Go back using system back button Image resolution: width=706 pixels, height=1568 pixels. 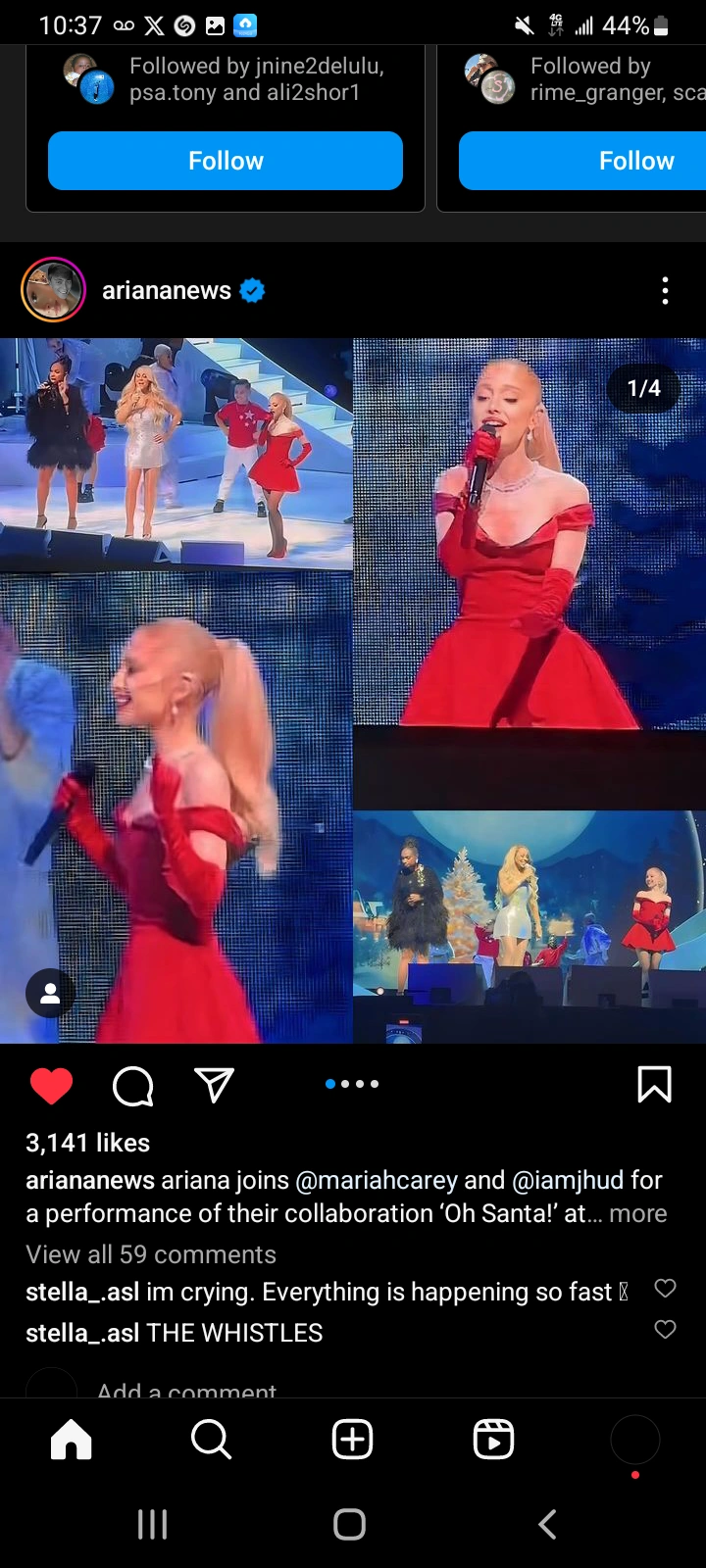(x=547, y=1524)
